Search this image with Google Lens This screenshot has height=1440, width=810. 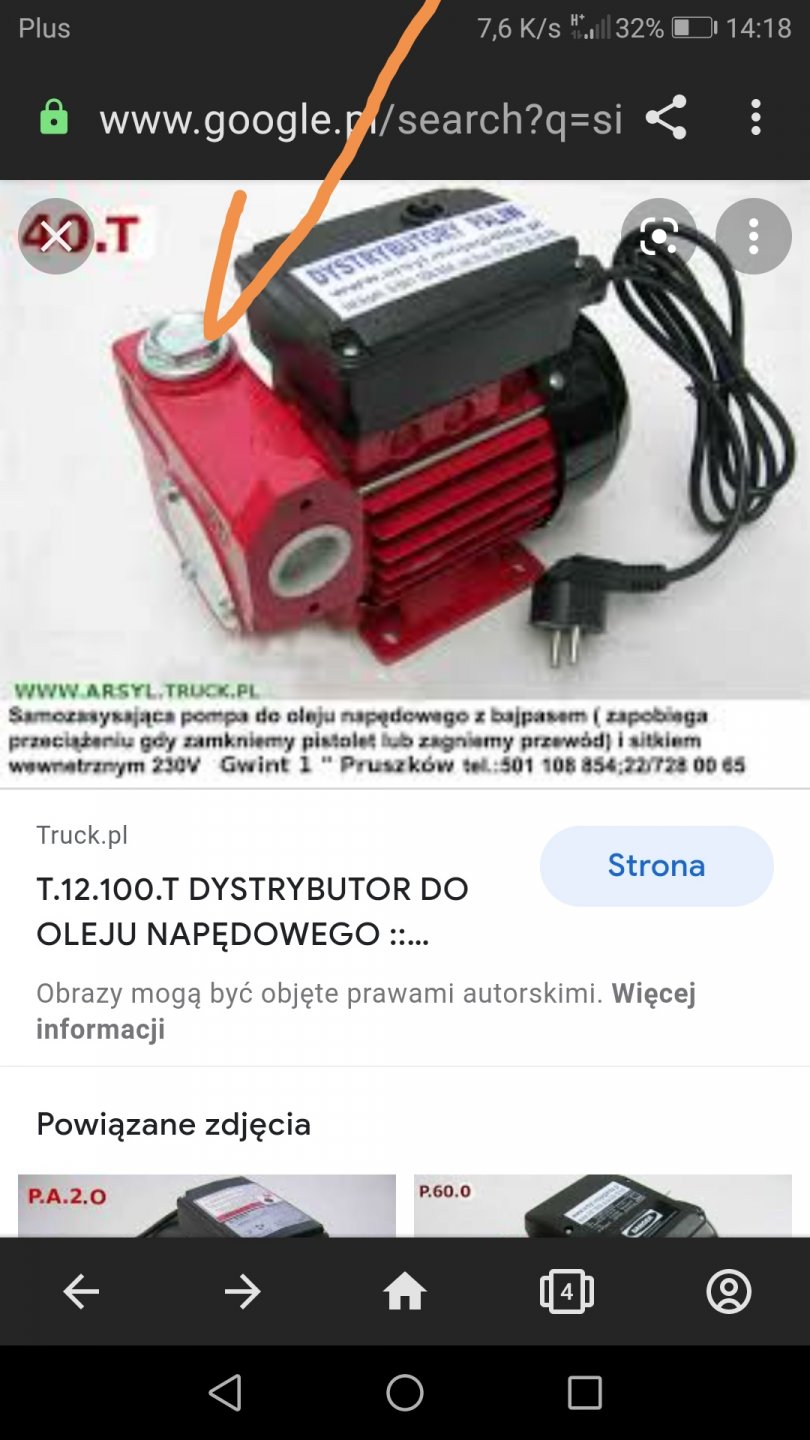click(659, 237)
